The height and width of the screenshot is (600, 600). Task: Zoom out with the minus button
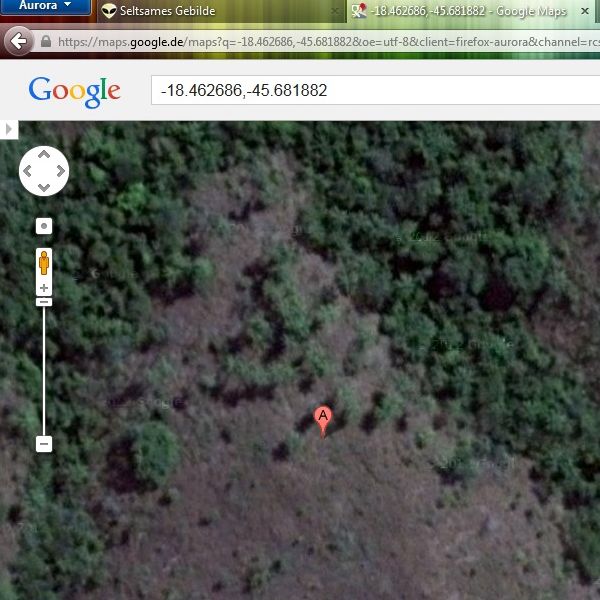[44, 443]
